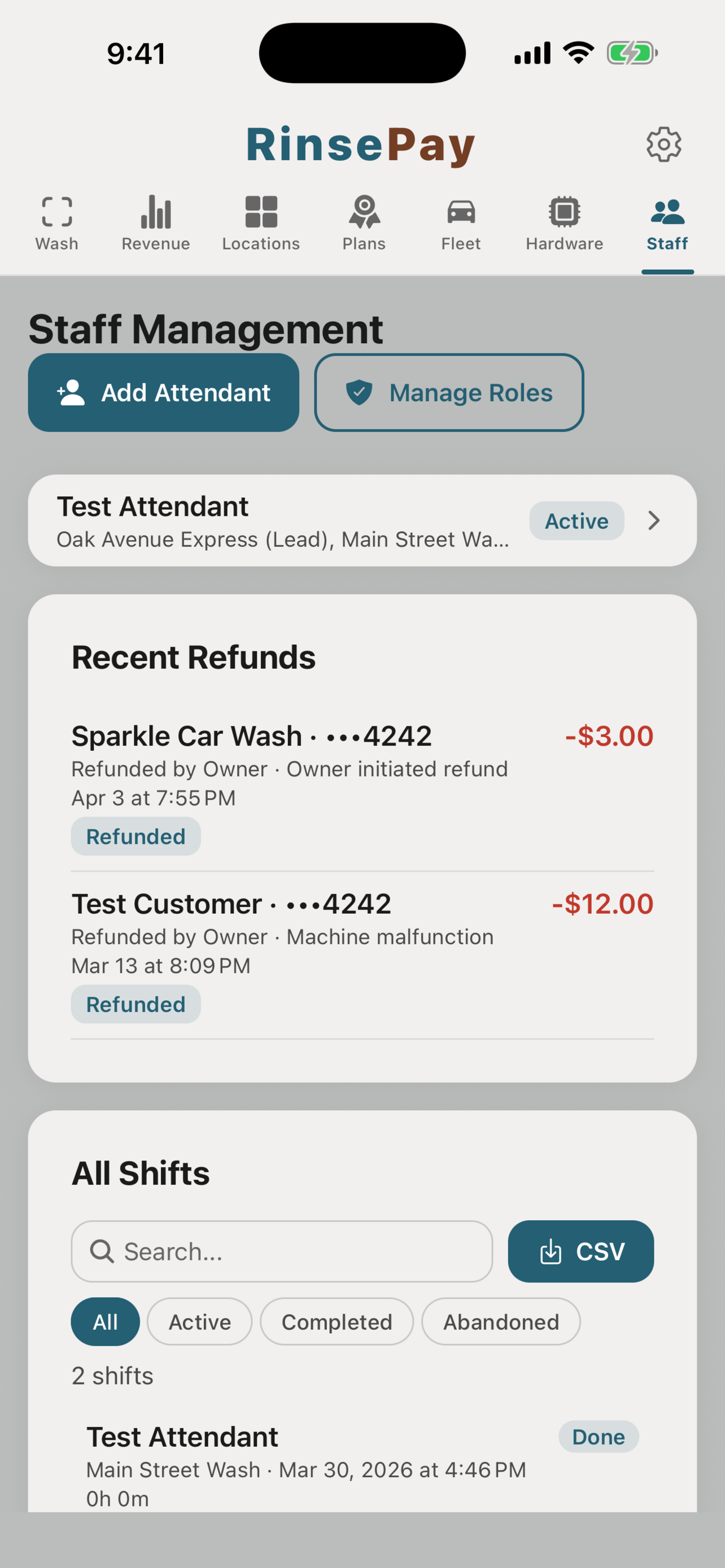This screenshot has height=1568, width=725.
Task: Filter shifts by Active
Action: click(x=199, y=1321)
